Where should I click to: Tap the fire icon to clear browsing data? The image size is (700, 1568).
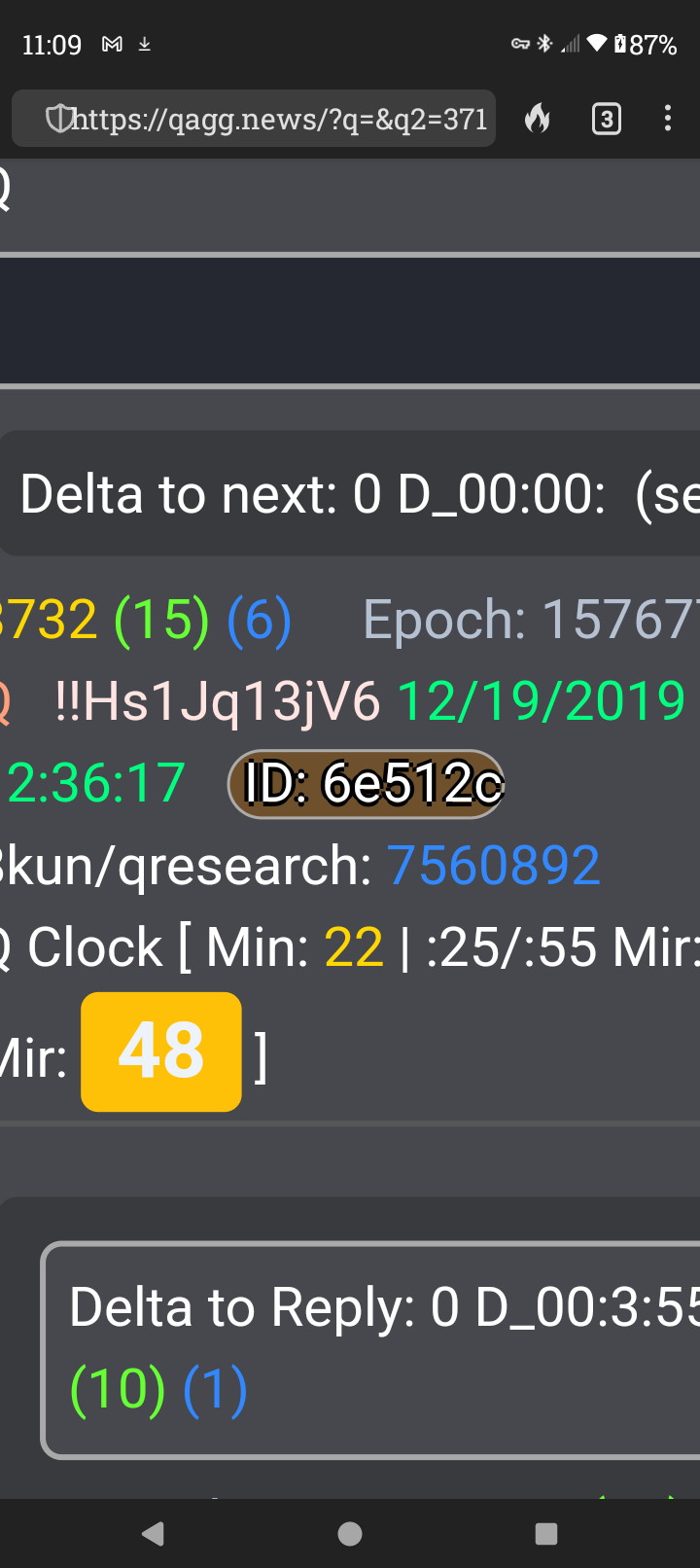538,119
